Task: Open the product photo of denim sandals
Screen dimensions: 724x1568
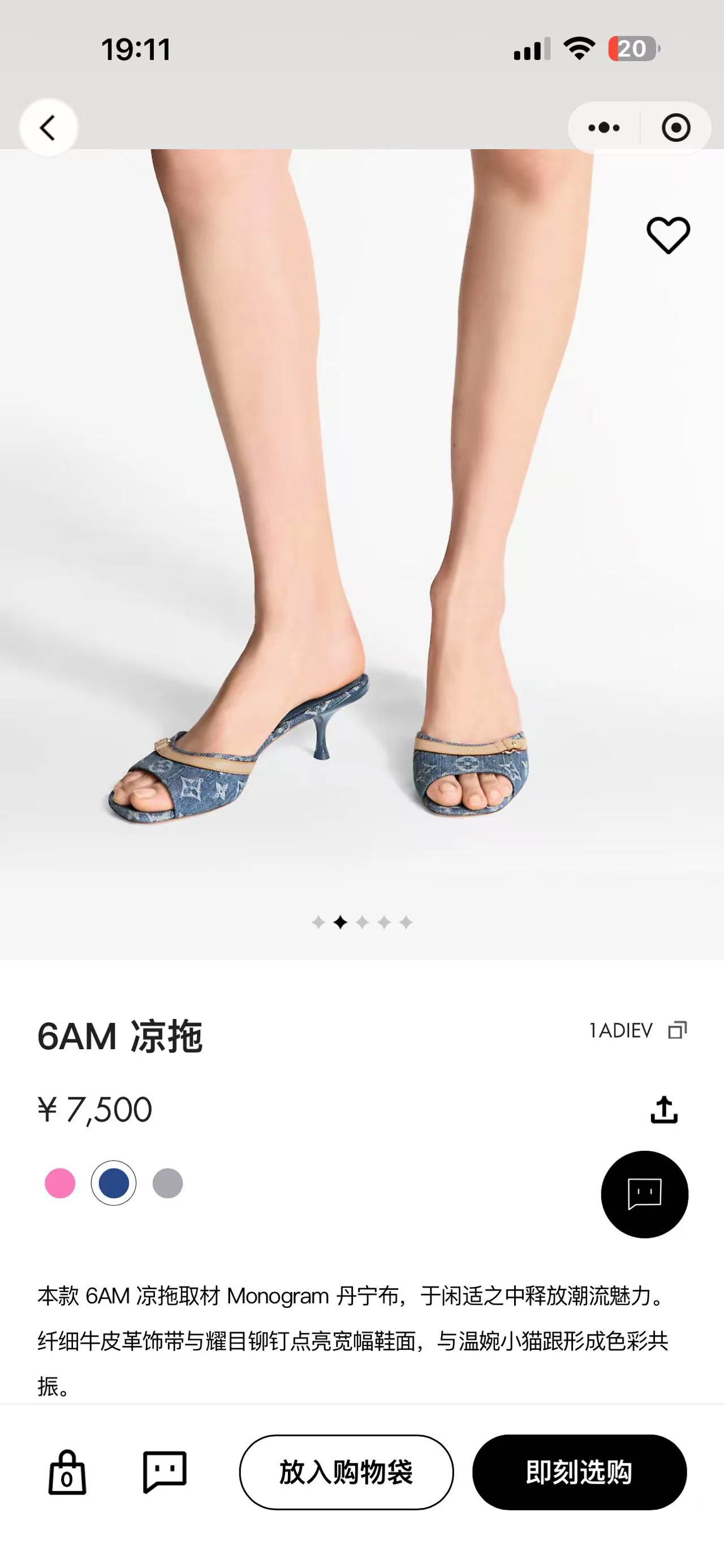Action: tap(361, 548)
